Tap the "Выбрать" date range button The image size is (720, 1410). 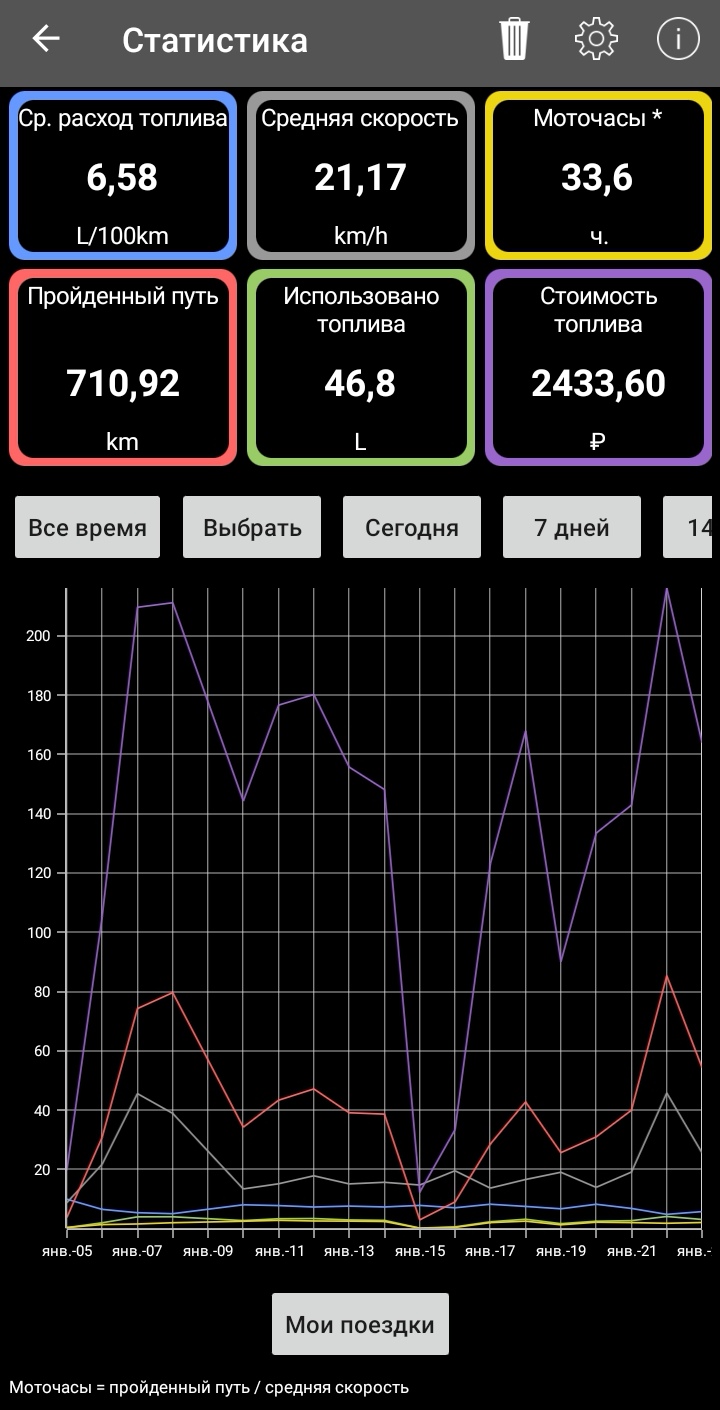coord(252,527)
